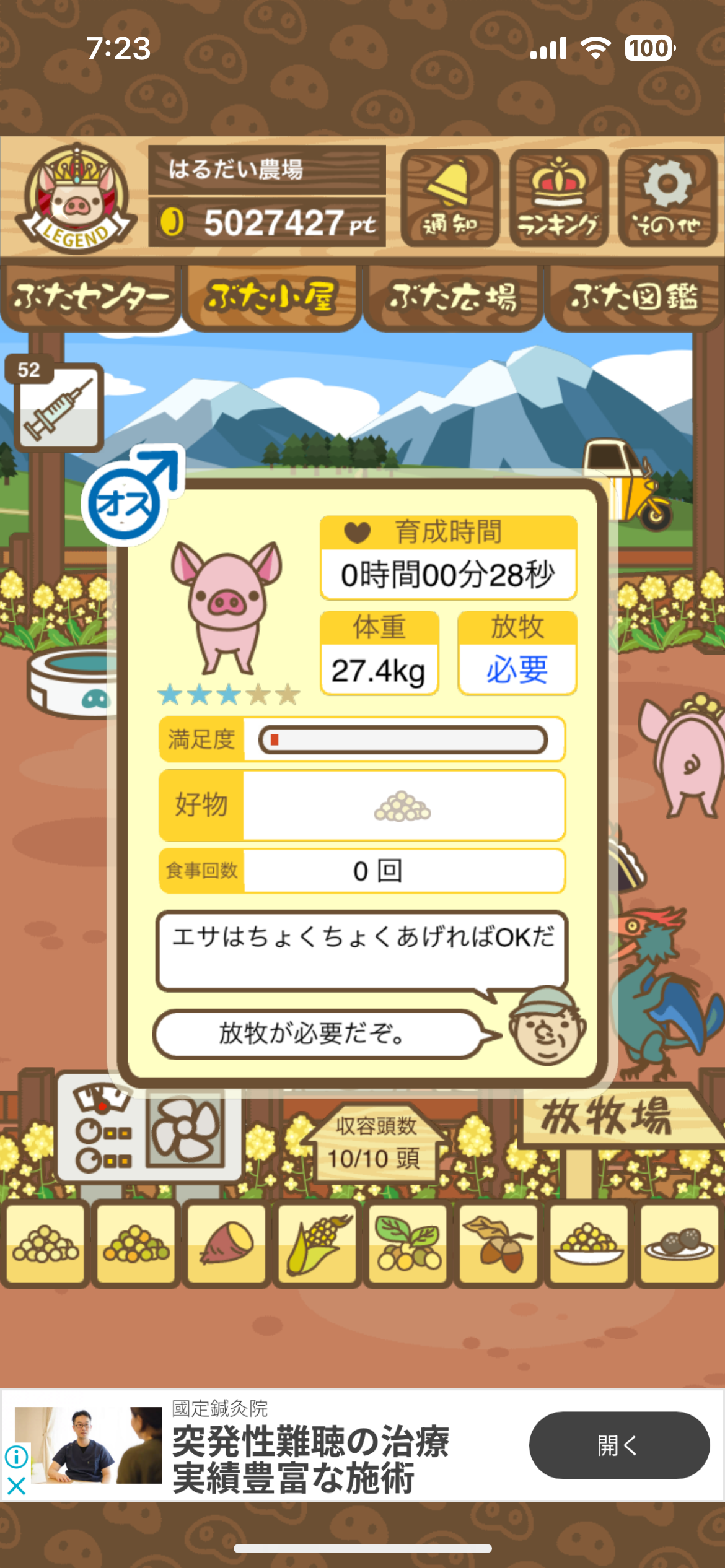Feed the sweet potato
Screen dimensions: 725x1568
pos(226,1245)
